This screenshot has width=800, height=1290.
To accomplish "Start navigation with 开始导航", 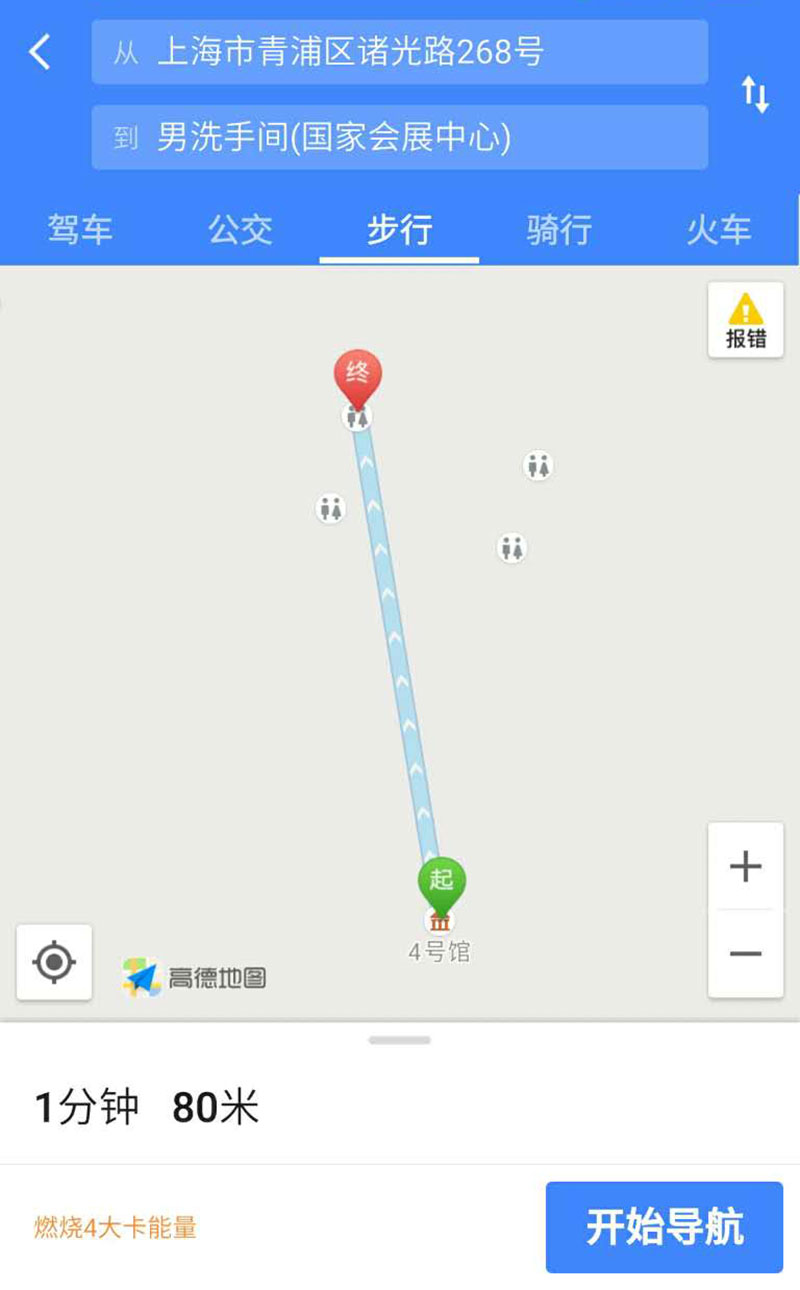I will tap(664, 1227).
